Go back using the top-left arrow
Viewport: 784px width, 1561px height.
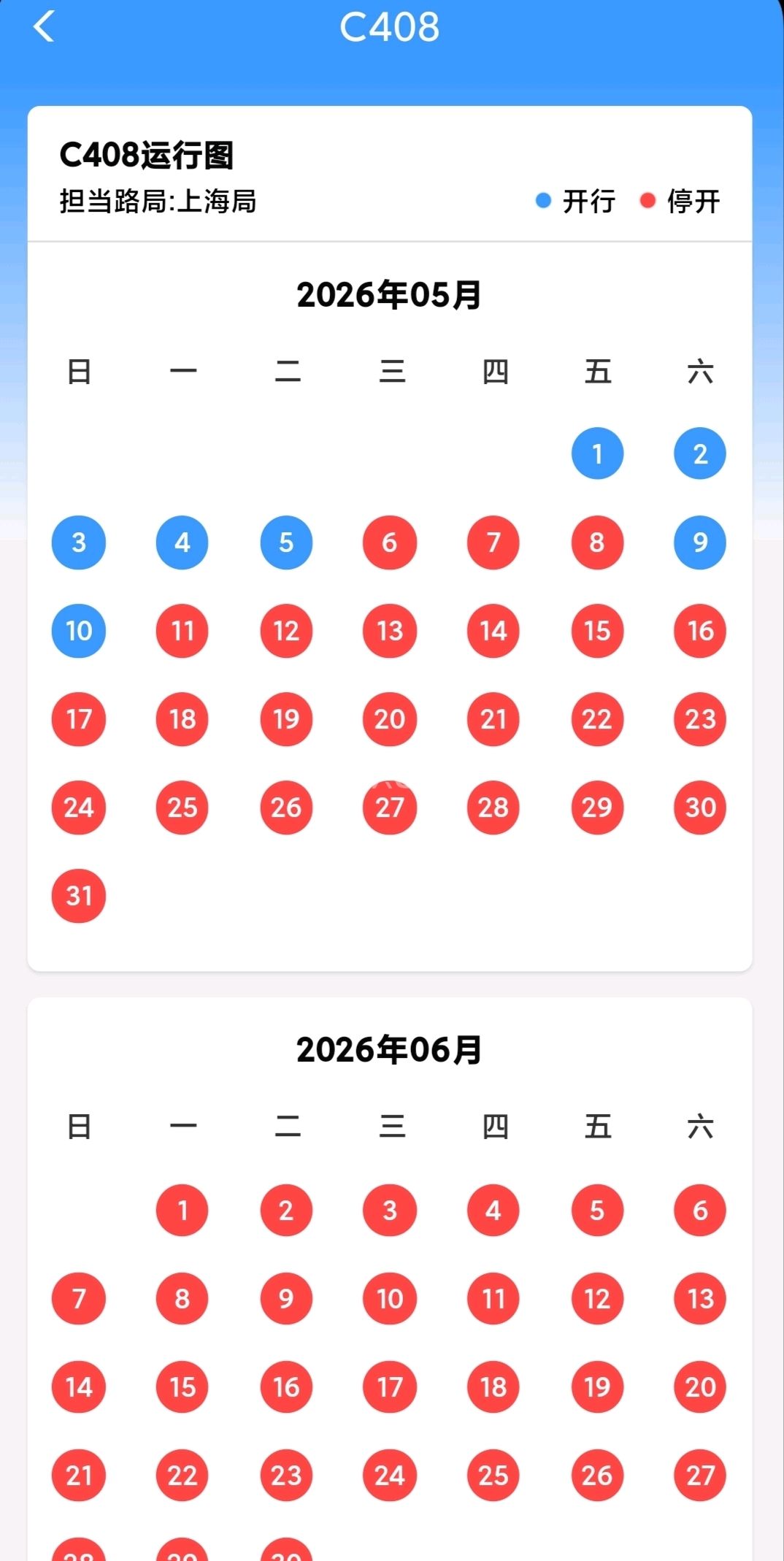(x=44, y=27)
